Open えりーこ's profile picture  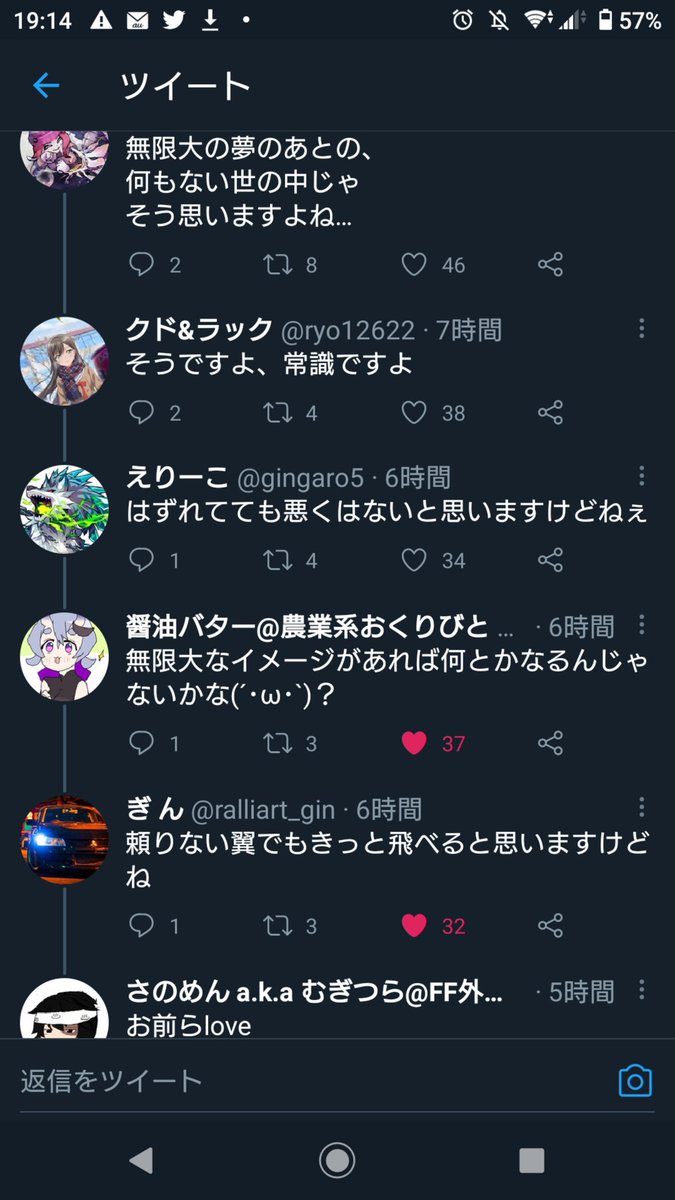(x=64, y=510)
